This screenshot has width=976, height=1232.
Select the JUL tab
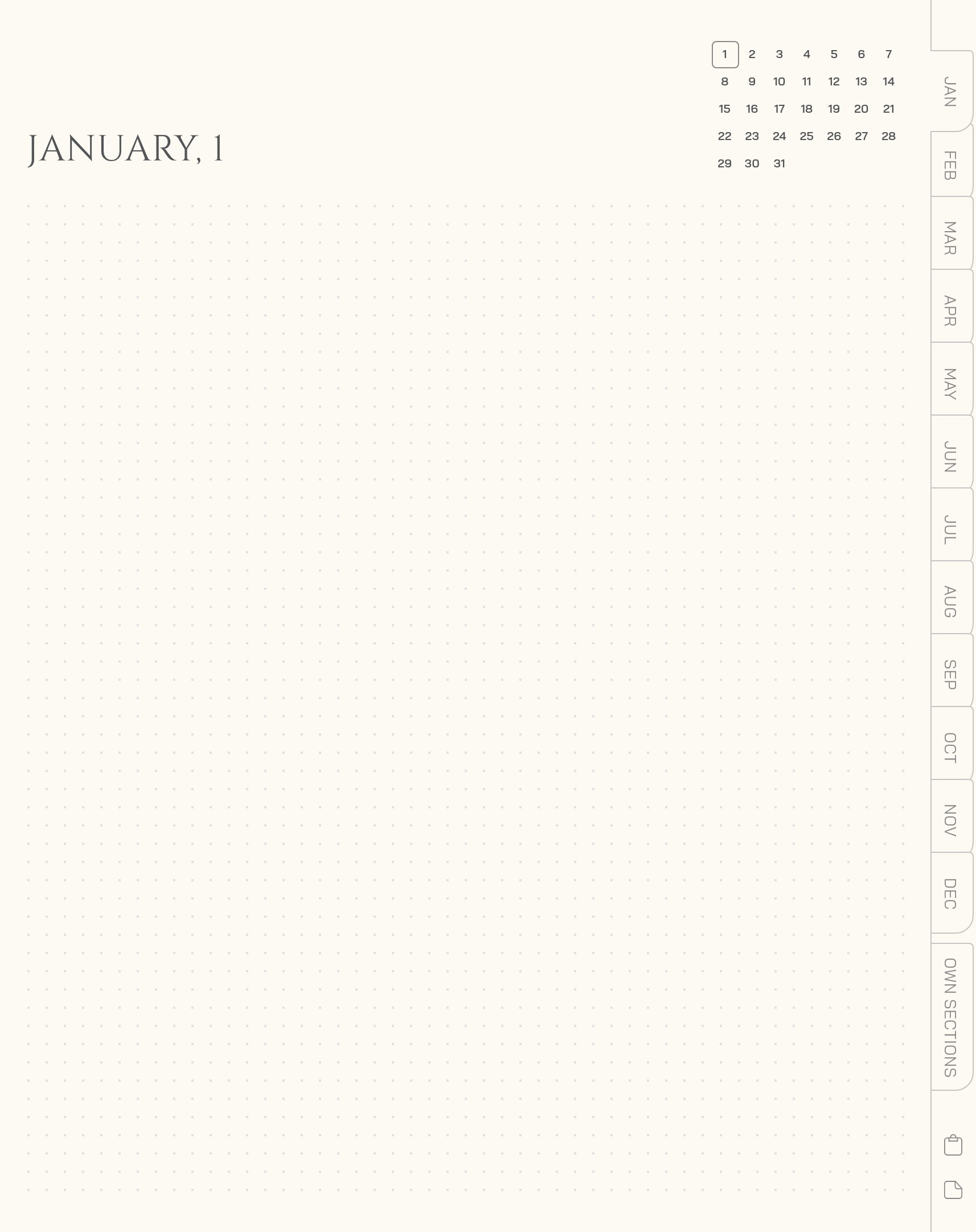950,529
